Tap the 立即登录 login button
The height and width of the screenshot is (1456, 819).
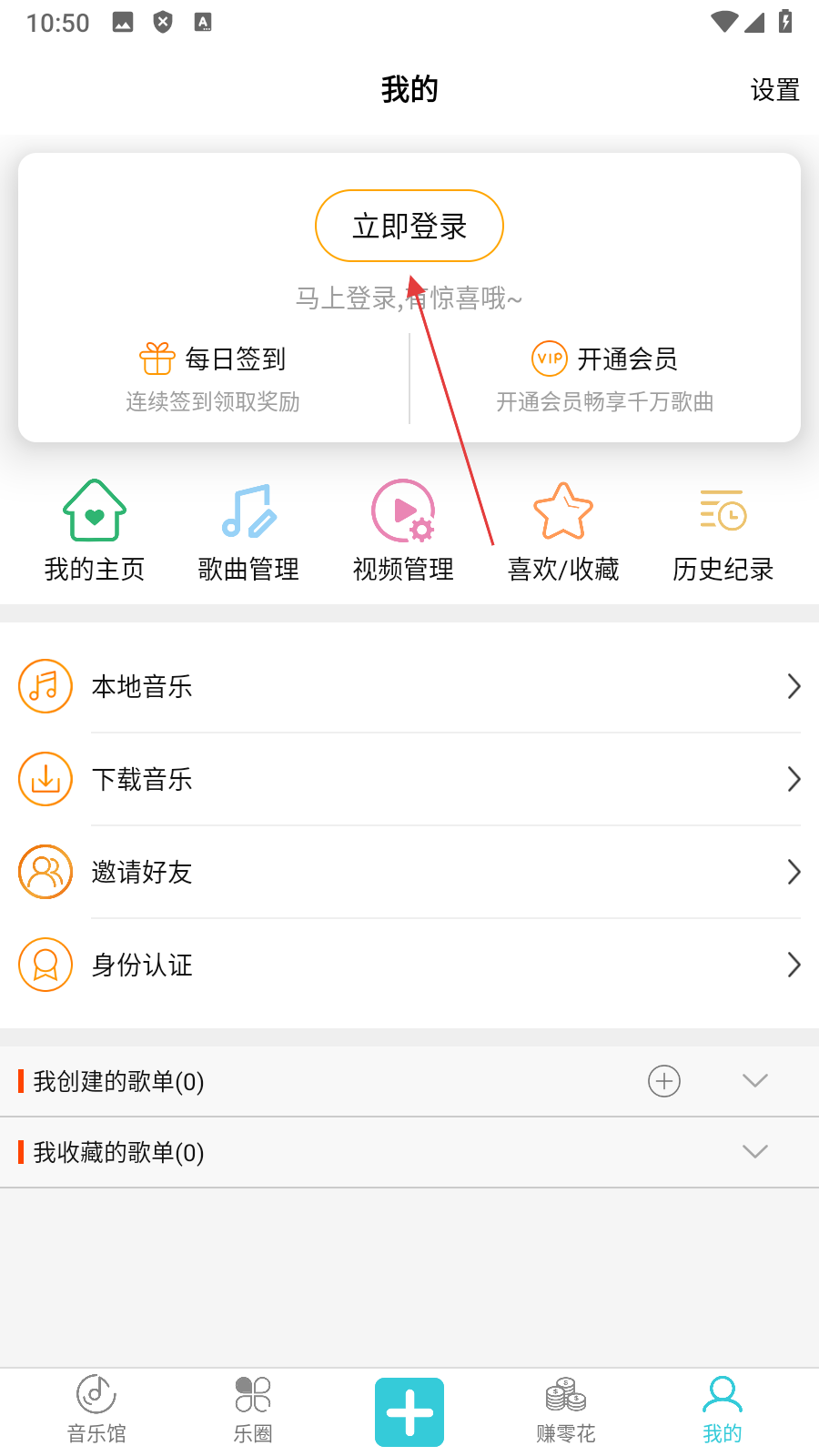[409, 226]
